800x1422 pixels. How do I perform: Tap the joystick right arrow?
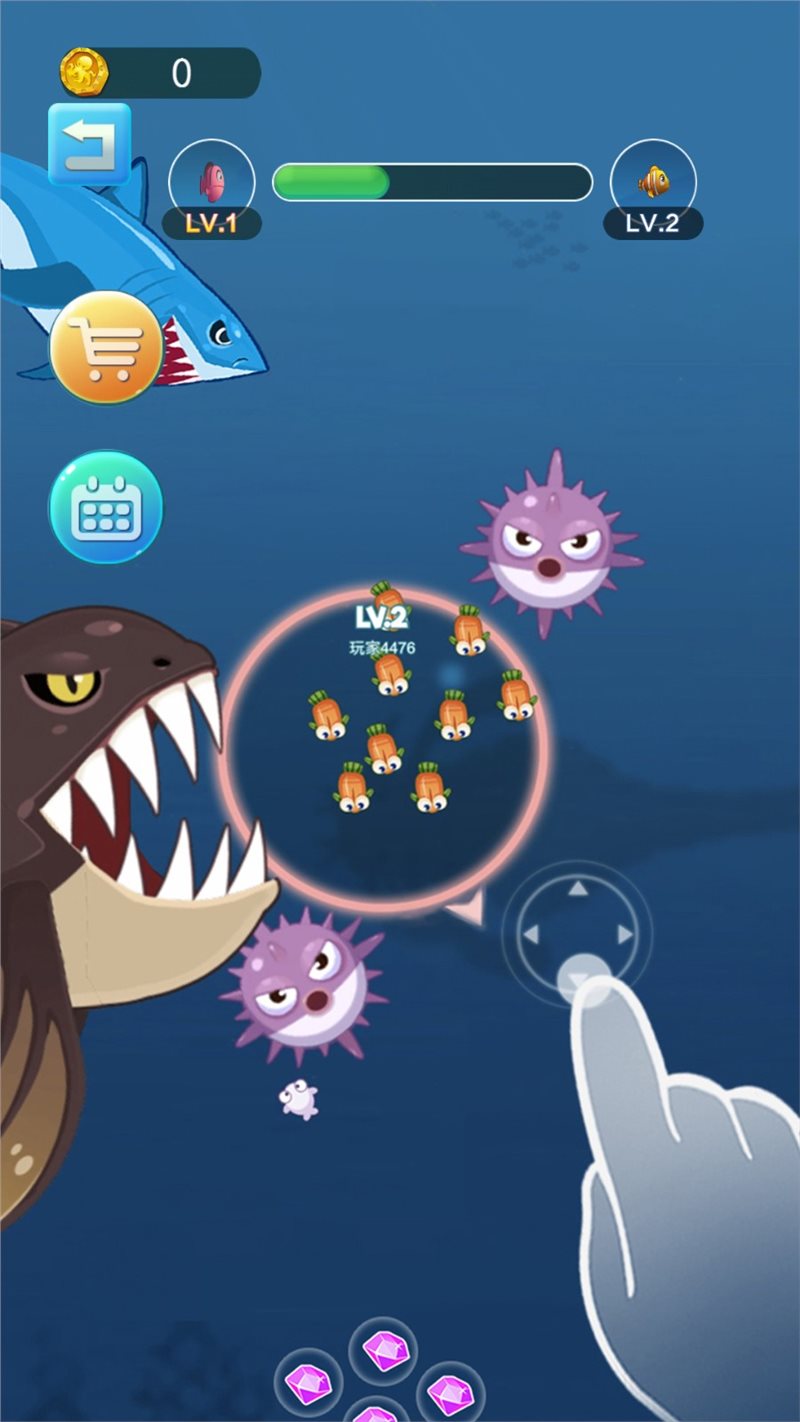(625, 934)
